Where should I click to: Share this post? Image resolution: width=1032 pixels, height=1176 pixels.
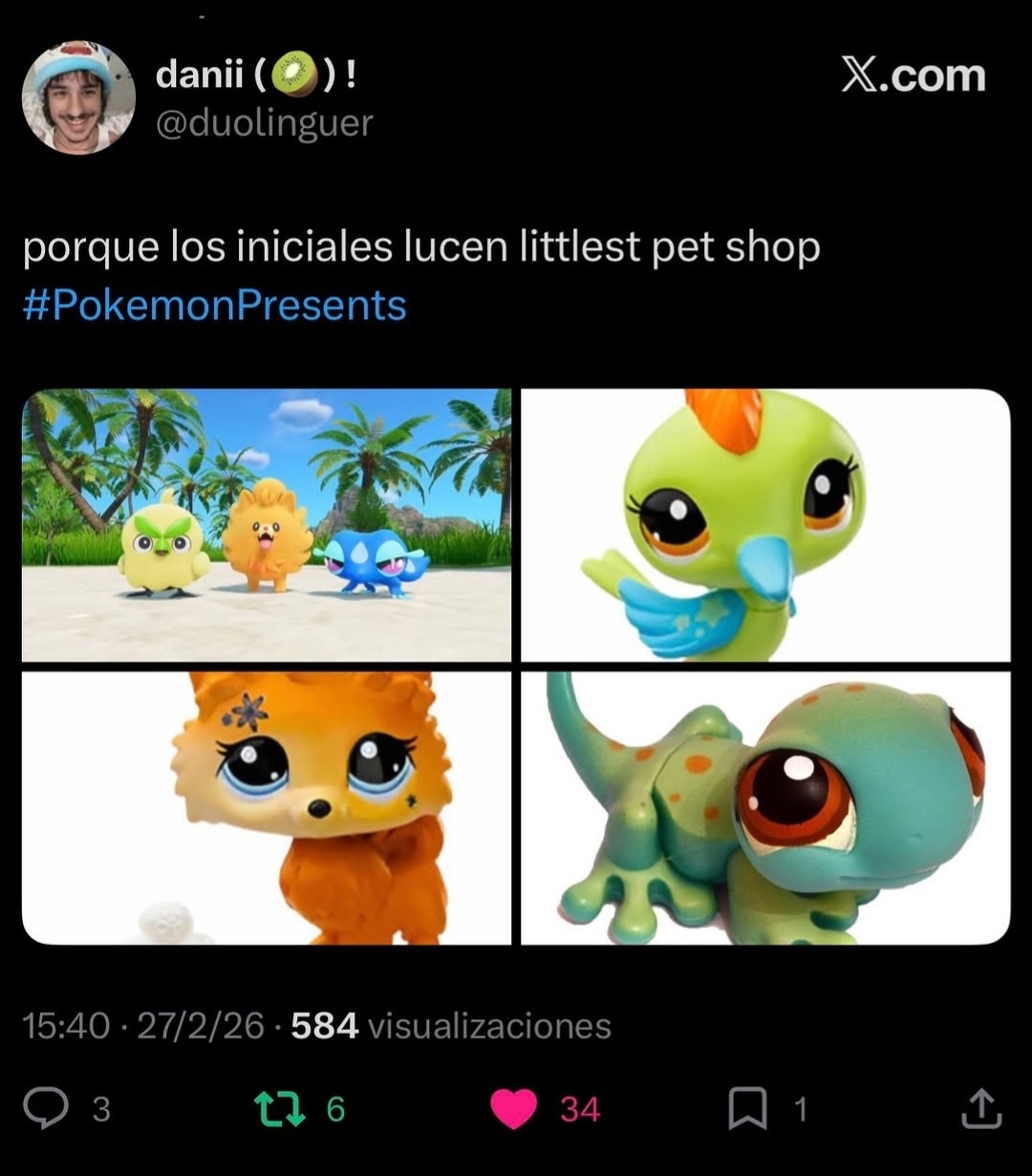[980, 1109]
